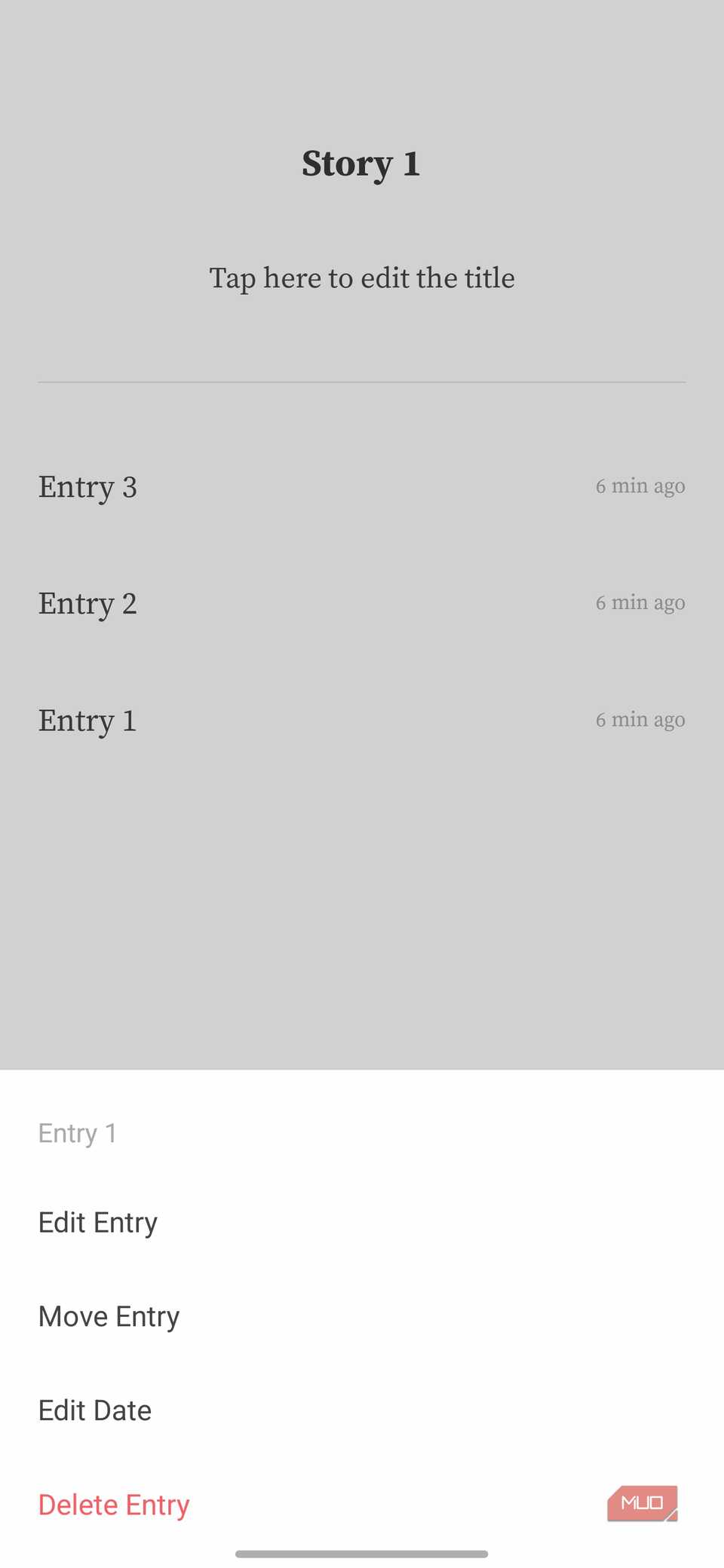724x1568 pixels.
Task: Tap Delete Entry in red
Action: pos(114,1505)
